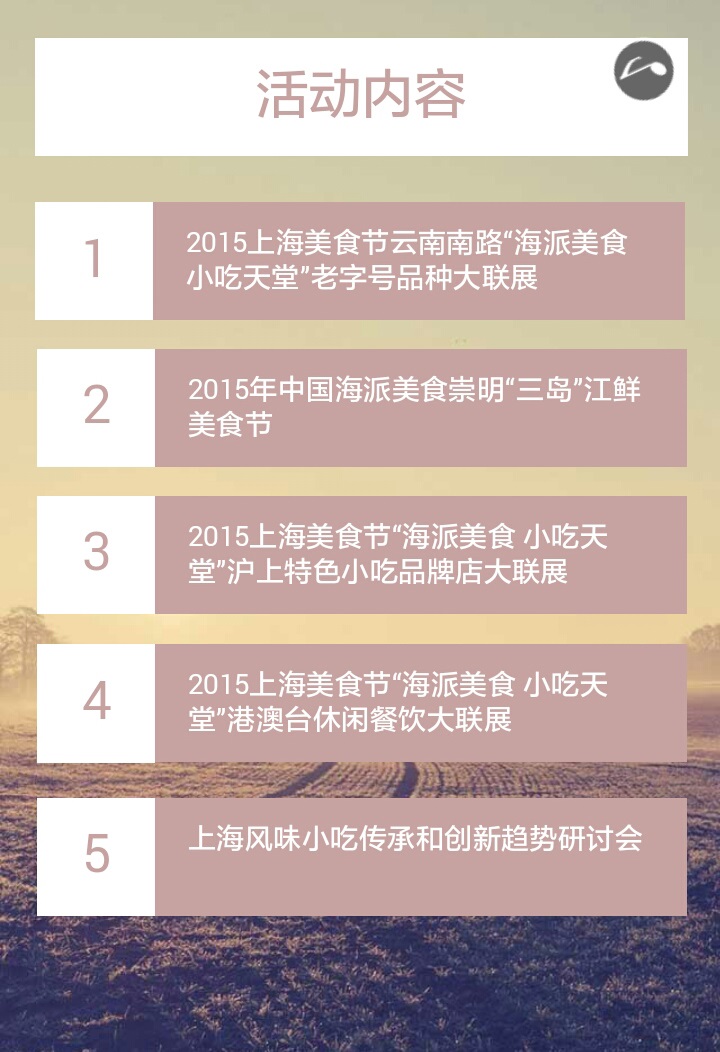Toggle the background music note icon
The height and width of the screenshot is (1052, 720).
[644, 71]
